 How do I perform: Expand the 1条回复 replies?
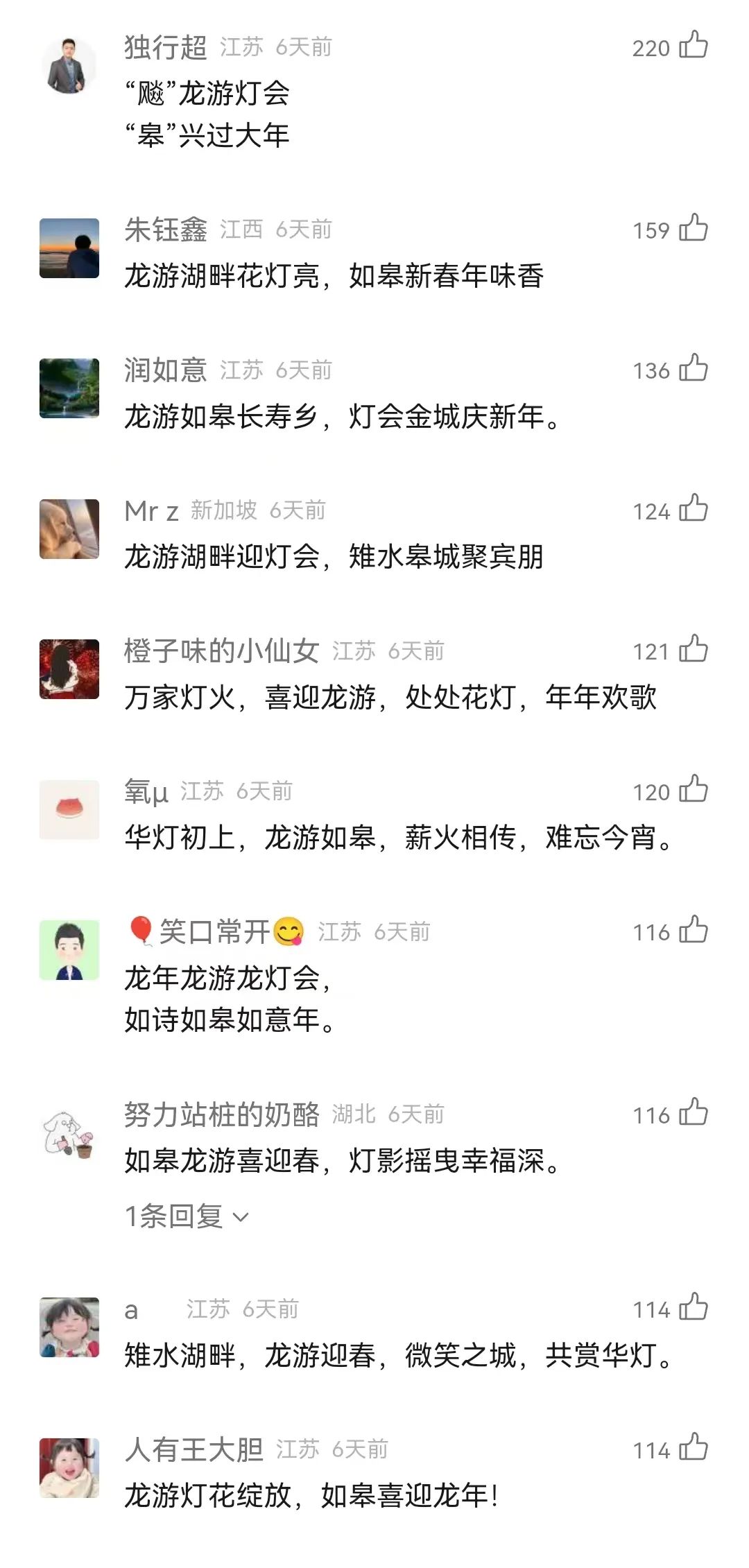186,1216
